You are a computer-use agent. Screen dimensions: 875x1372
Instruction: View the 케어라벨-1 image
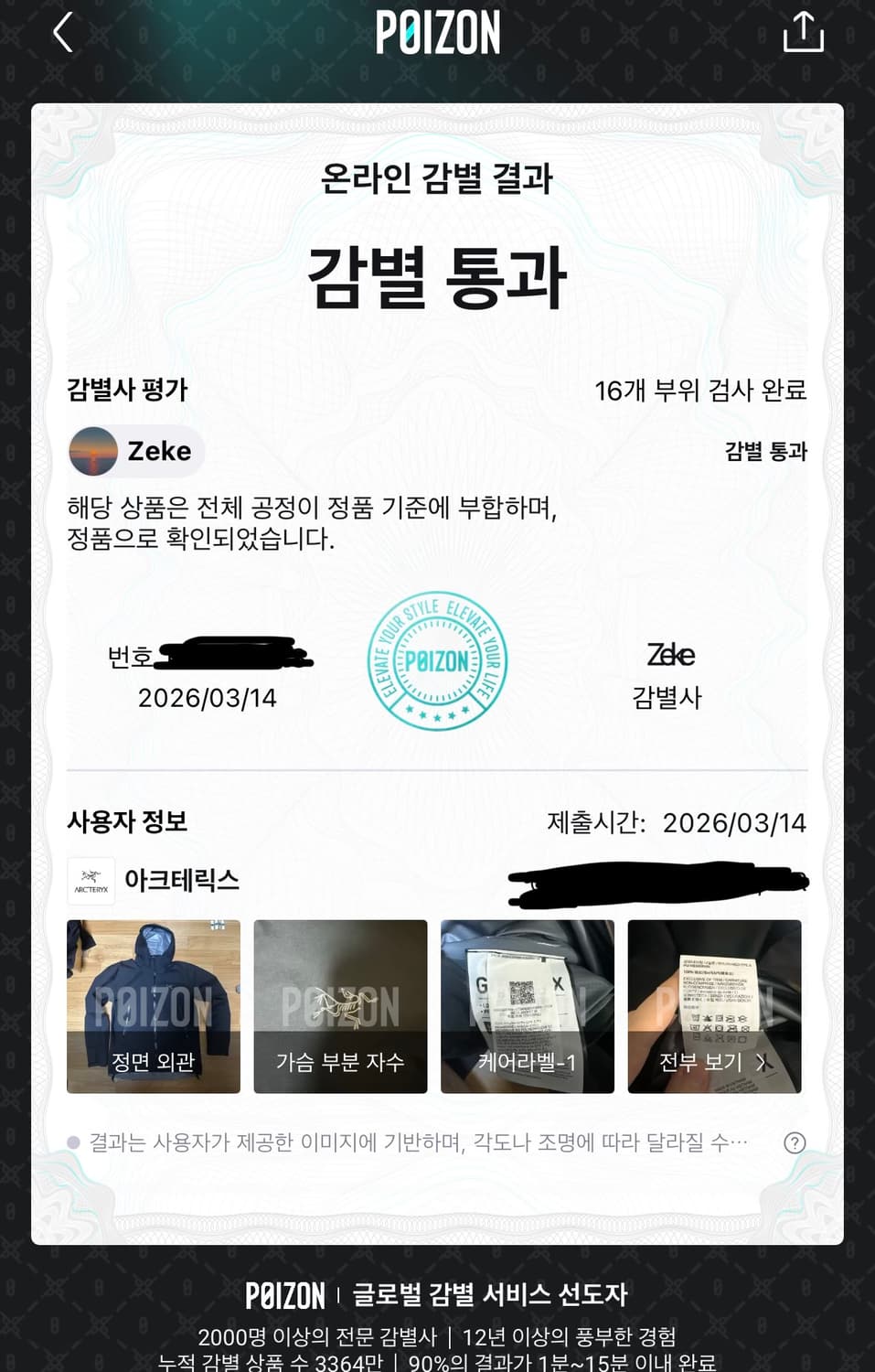click(x=527, y=1006)
